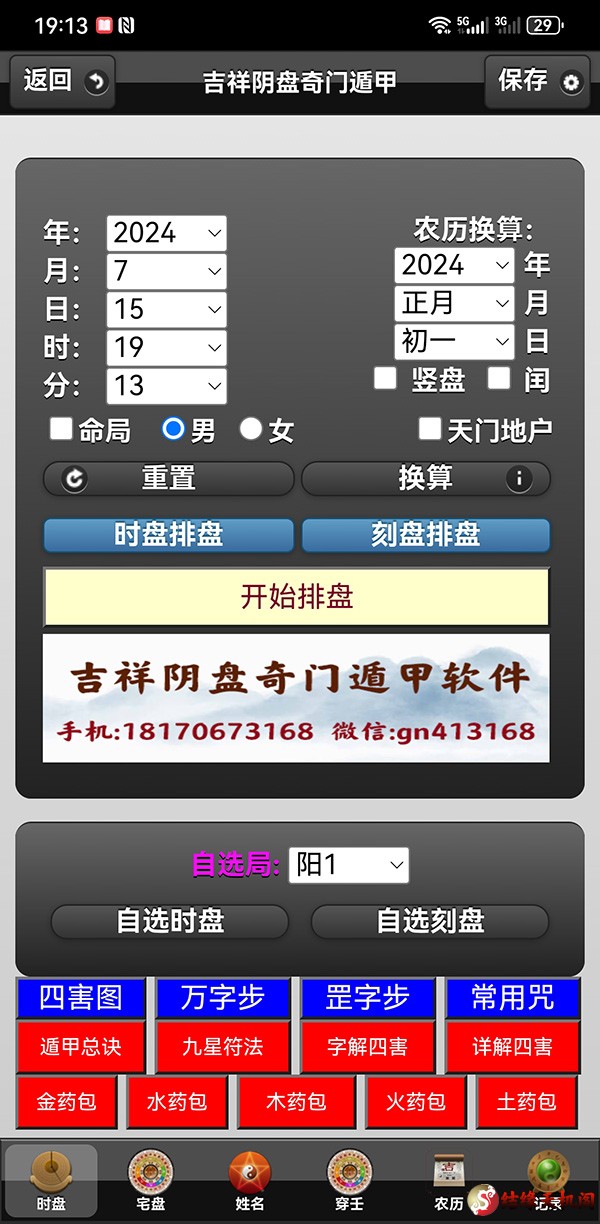Open the 火药包 item
The image size is (600, 1224).
click(x=416, y=1101)
